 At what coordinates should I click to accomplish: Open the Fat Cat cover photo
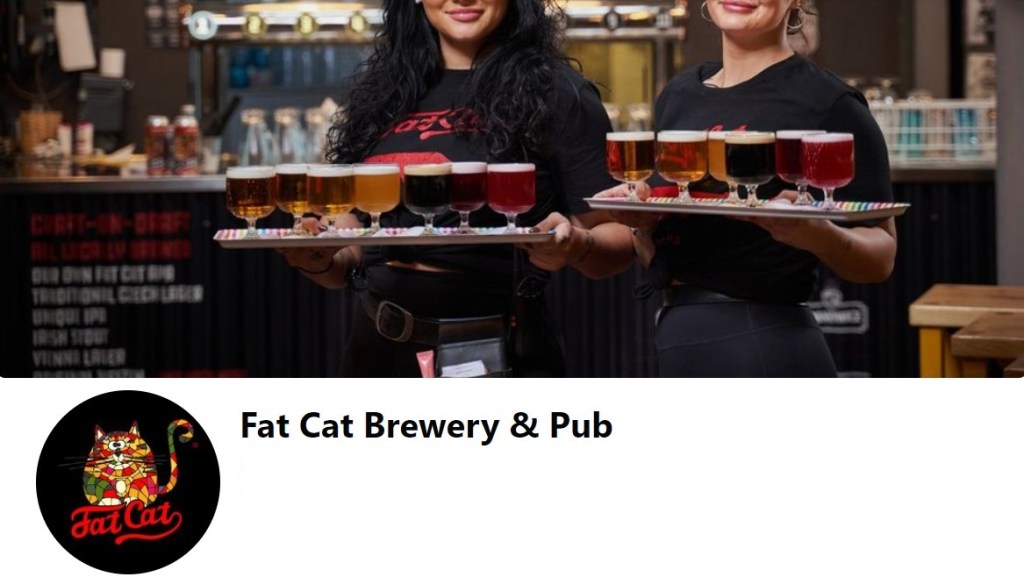tap(512, 188)
